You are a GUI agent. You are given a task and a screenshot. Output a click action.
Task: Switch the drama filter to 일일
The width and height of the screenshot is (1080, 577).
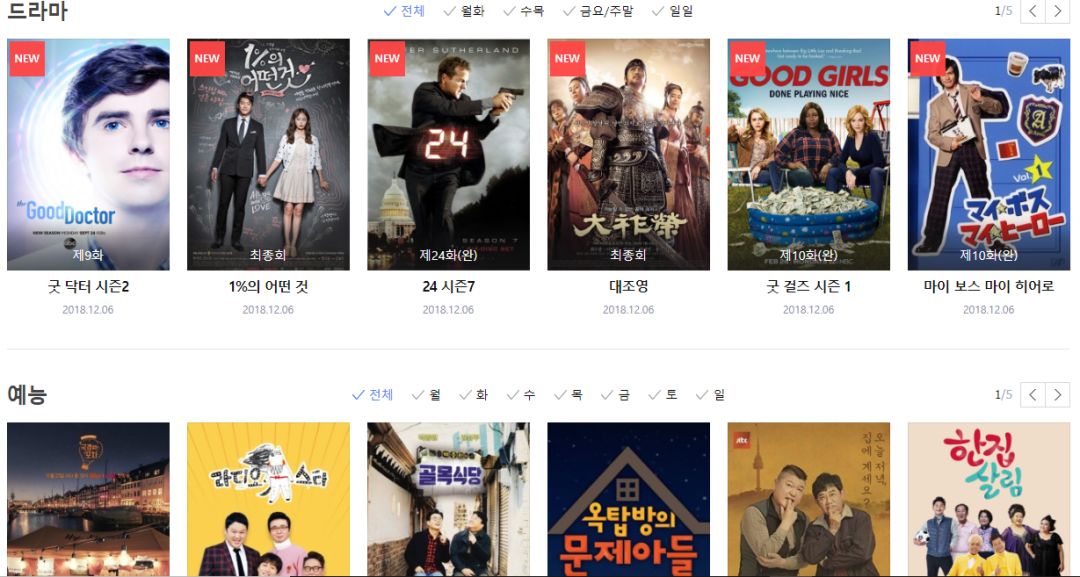pos(673,11)
